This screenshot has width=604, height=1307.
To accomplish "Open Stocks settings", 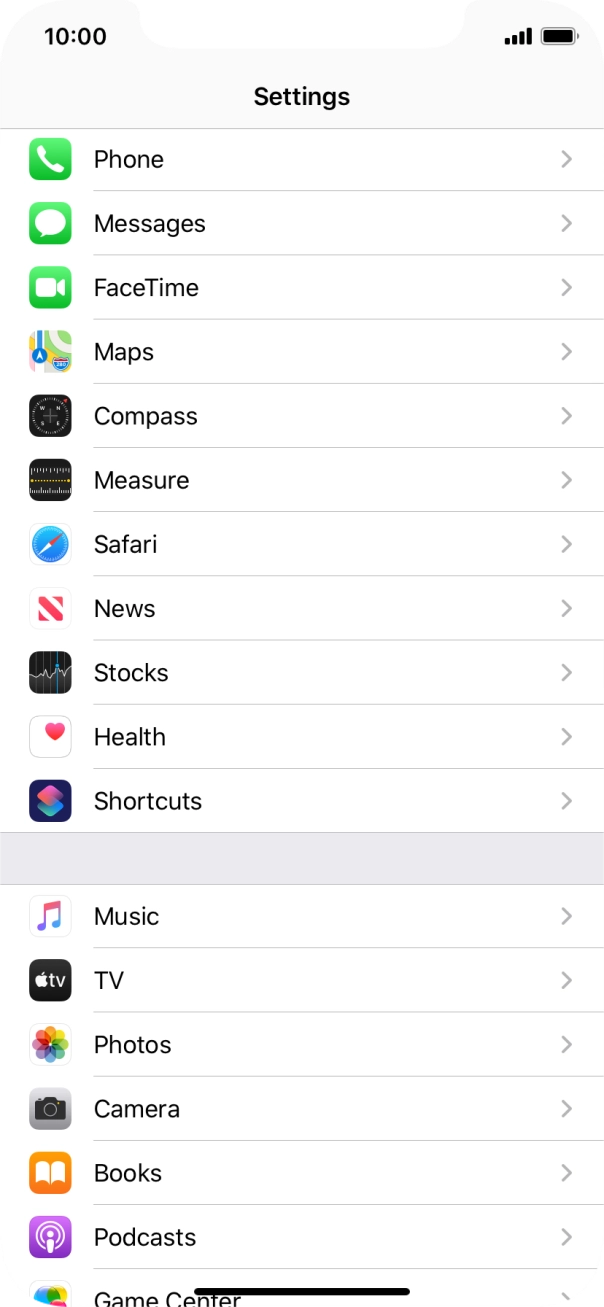I will 300,672.
